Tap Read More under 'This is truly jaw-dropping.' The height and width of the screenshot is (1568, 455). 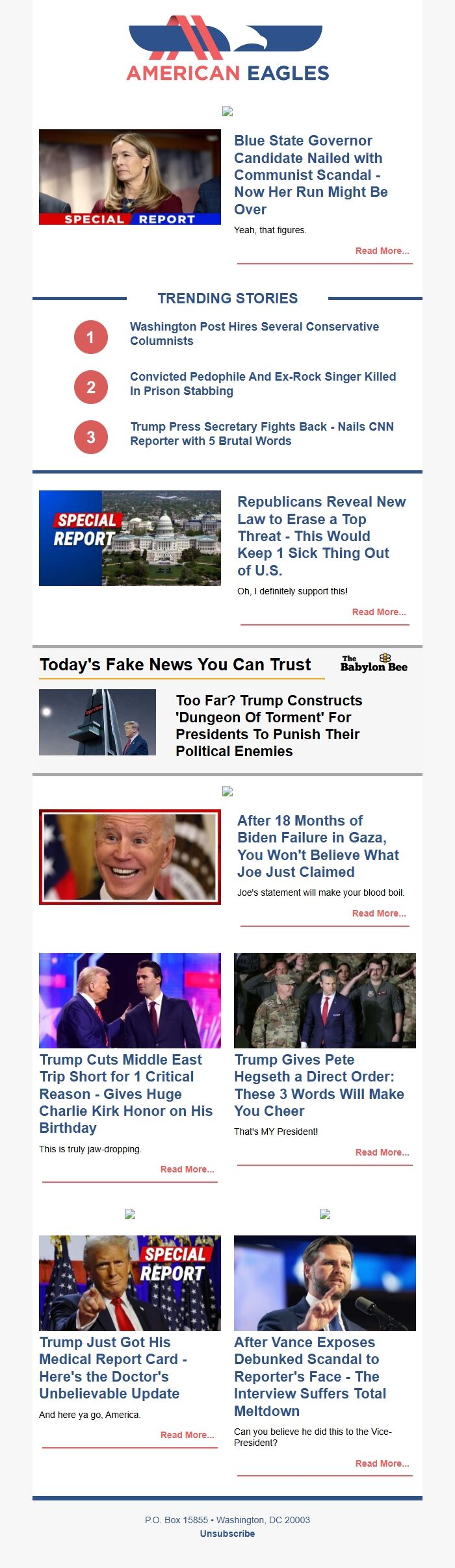(x=187, y=1169)
